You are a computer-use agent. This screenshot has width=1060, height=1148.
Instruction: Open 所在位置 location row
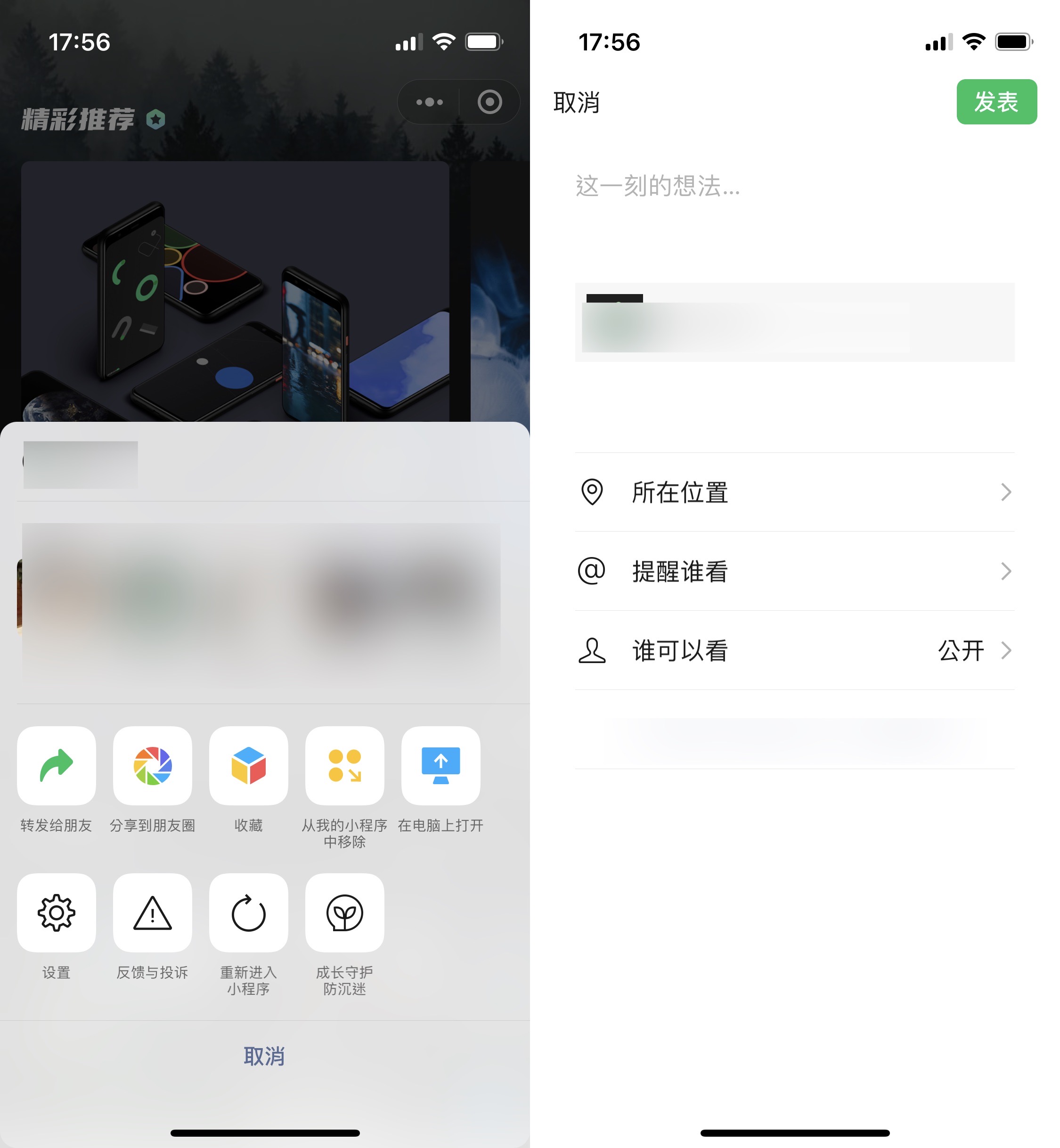[x=794, y=492]
